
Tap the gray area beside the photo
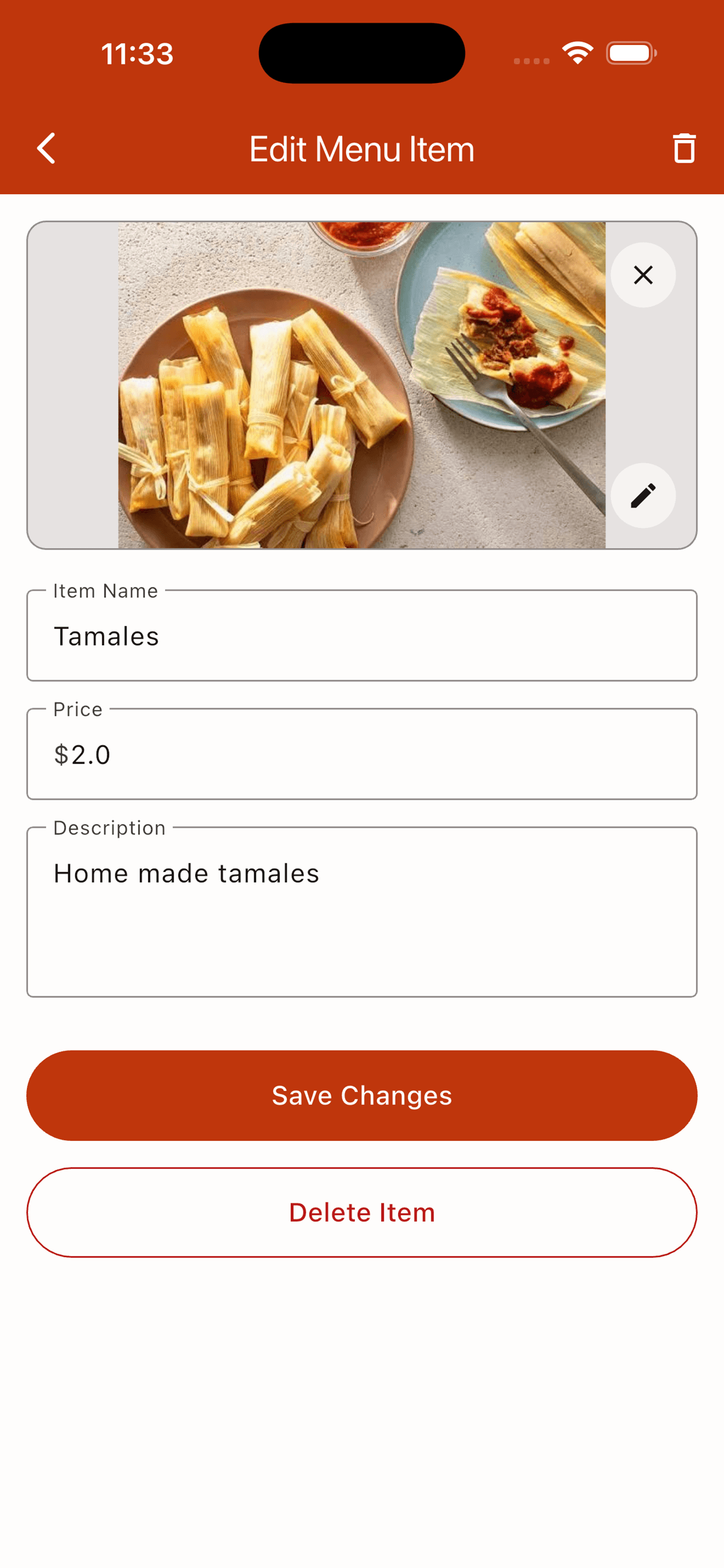72,384
